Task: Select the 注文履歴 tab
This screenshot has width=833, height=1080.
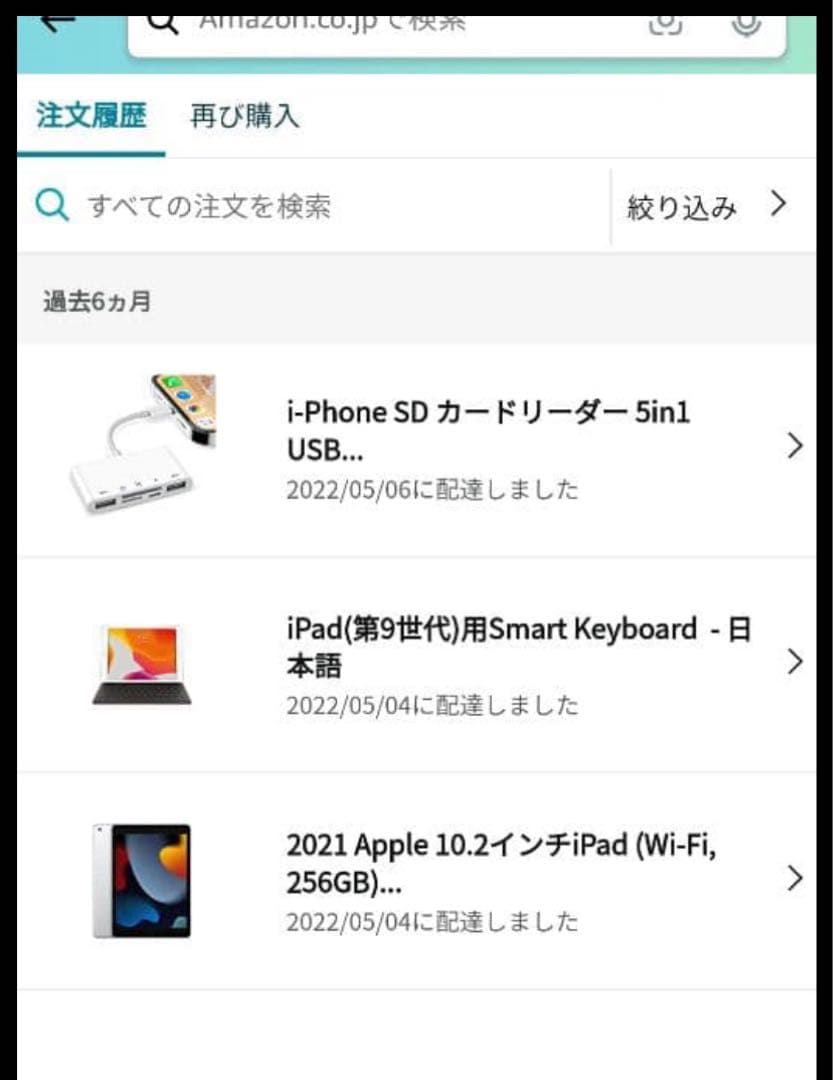Action: pyautogui.click(x=88, y=116)
